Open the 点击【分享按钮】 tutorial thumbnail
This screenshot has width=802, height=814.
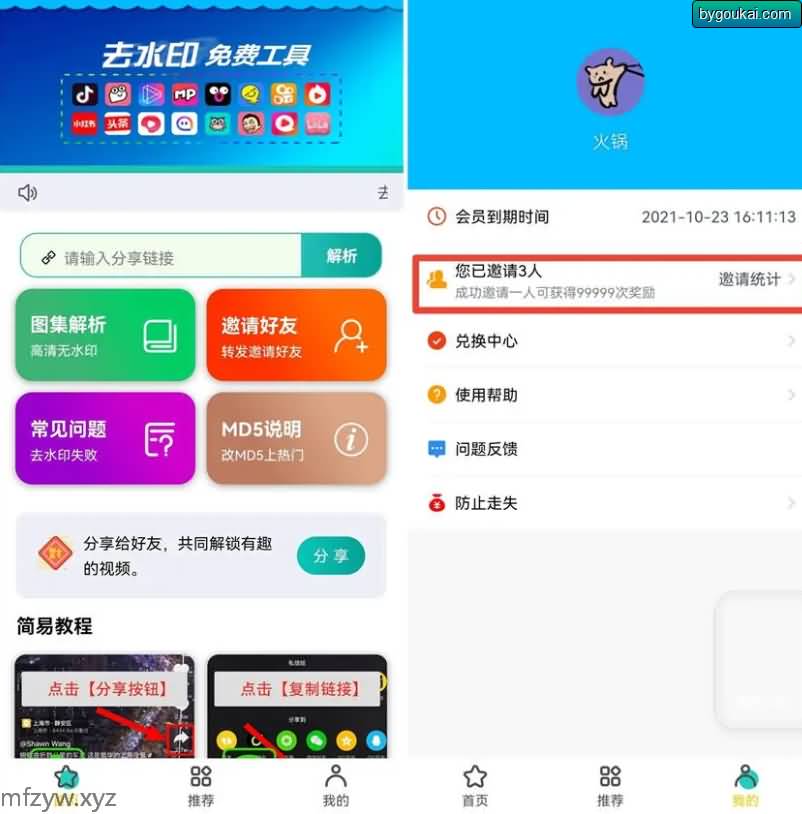click(x=105, y=705)
